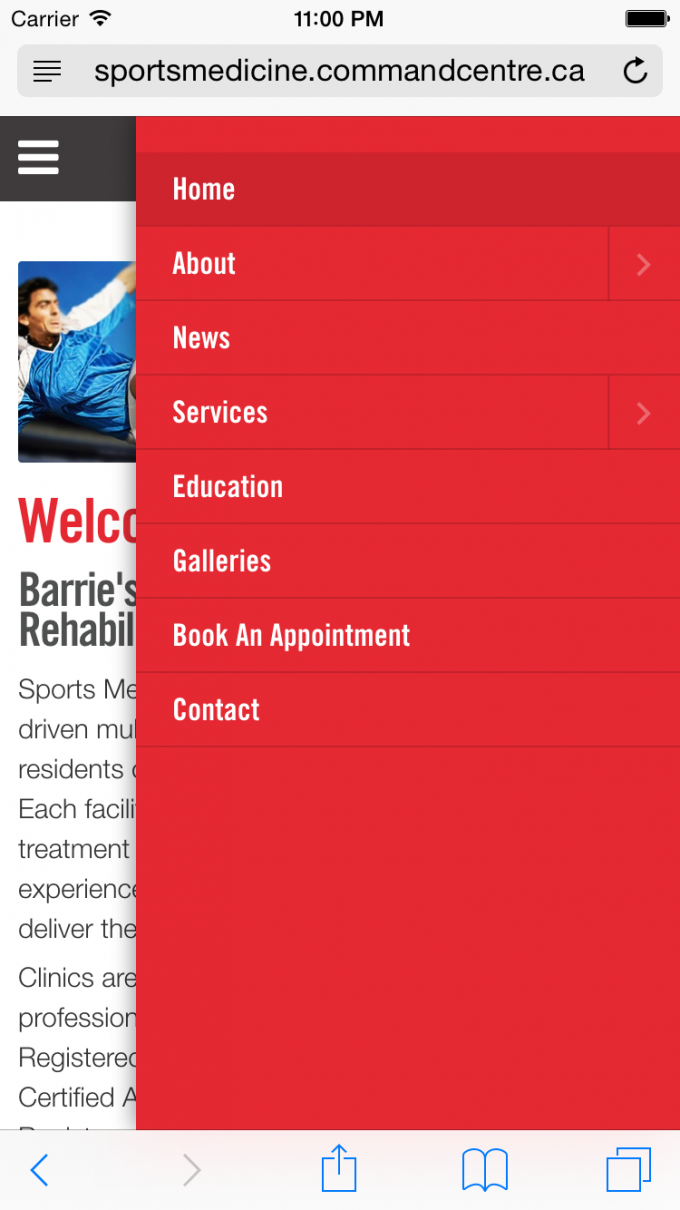This screenshot has width=680, height=1210.
Task: View the Galleries page
Action: (x=222, y=561)
